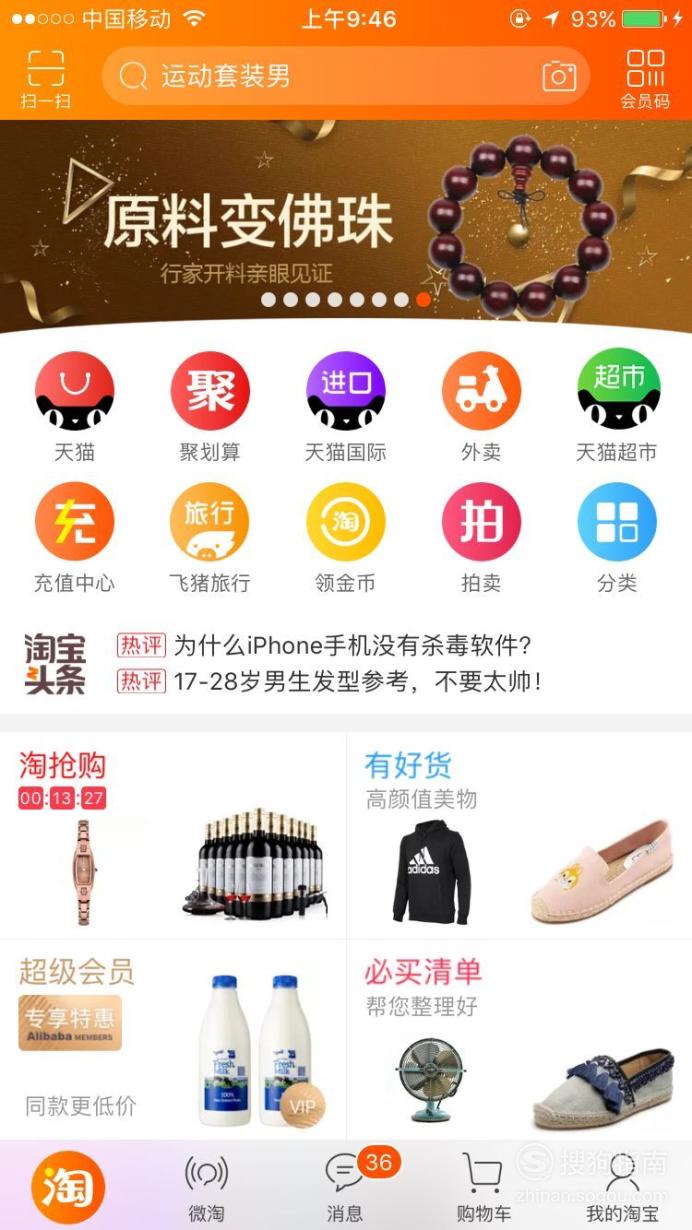Open camera image search in the search bar
Screen dimensions: 692x1230
click(x=560, y=76)
